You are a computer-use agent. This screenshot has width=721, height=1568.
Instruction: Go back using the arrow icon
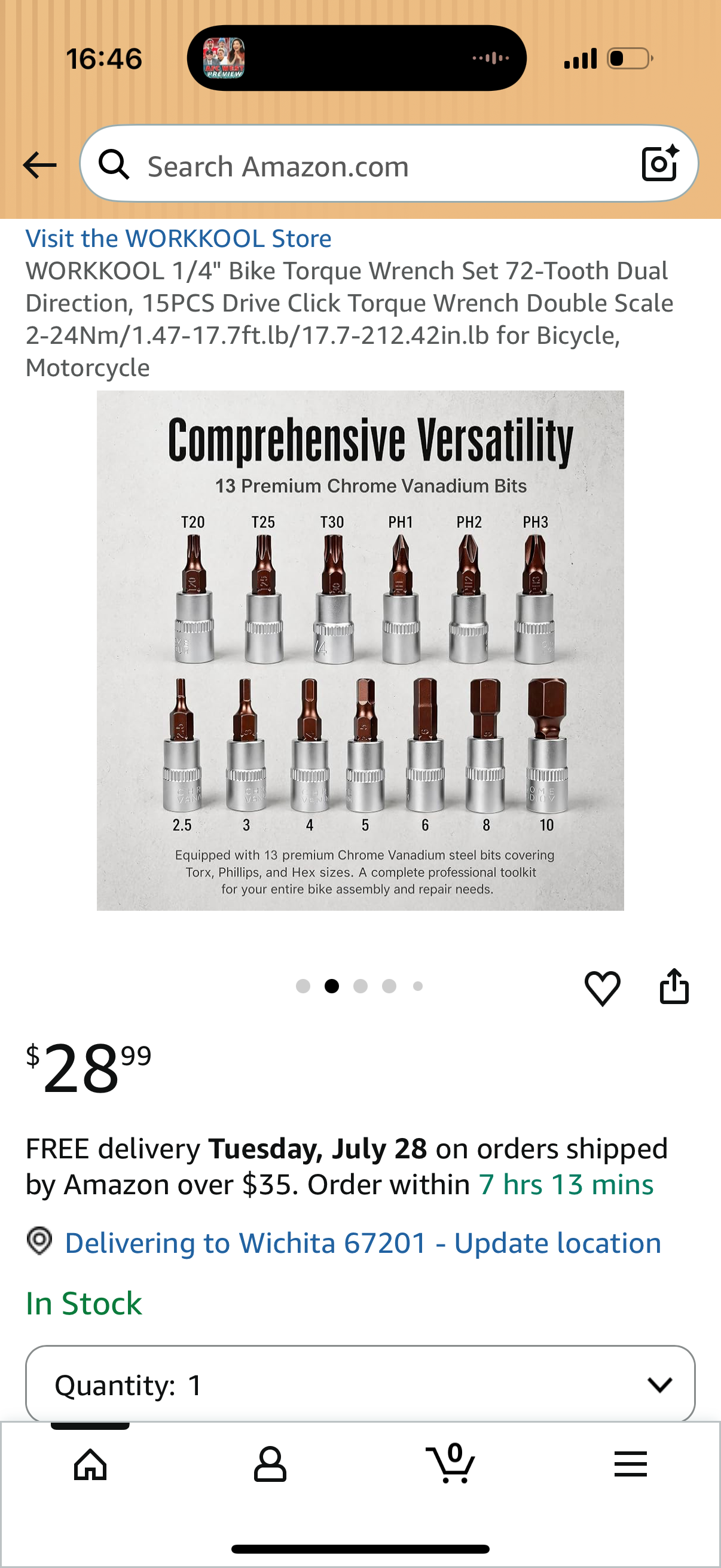point(39,165)
